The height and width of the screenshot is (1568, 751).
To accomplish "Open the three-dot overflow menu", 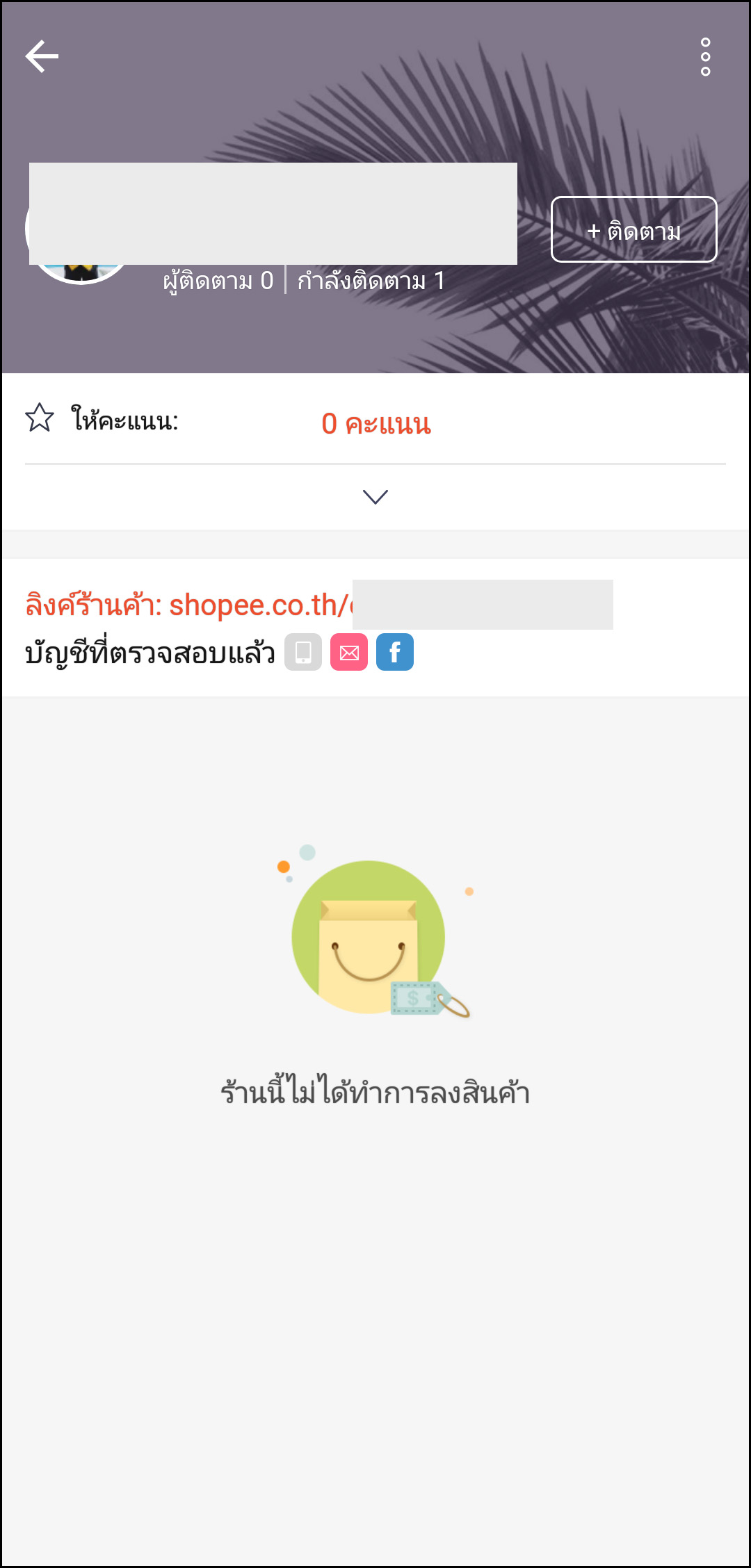I will click(705, 57).
